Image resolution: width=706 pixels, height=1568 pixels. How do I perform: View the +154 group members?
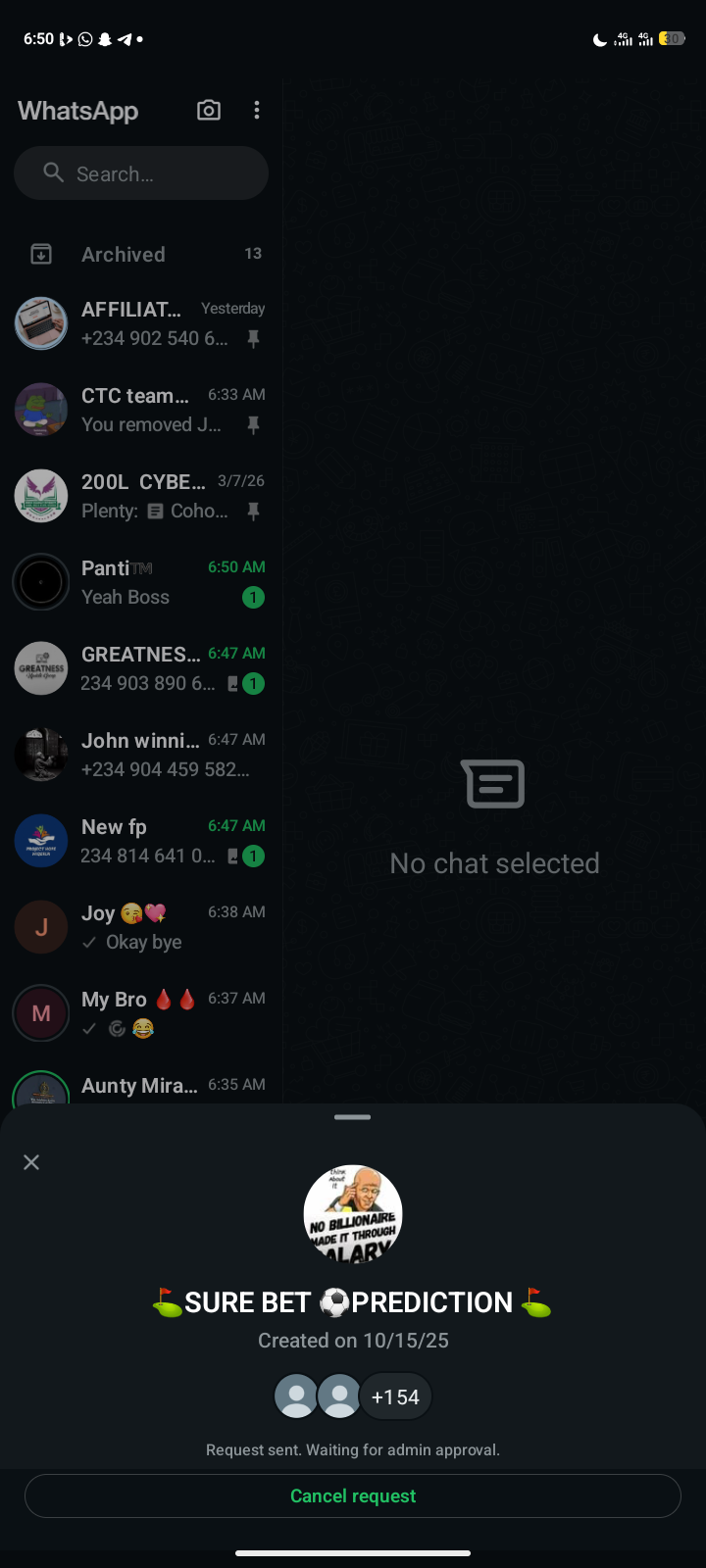pyautogui.click(x=395, y=1397)
